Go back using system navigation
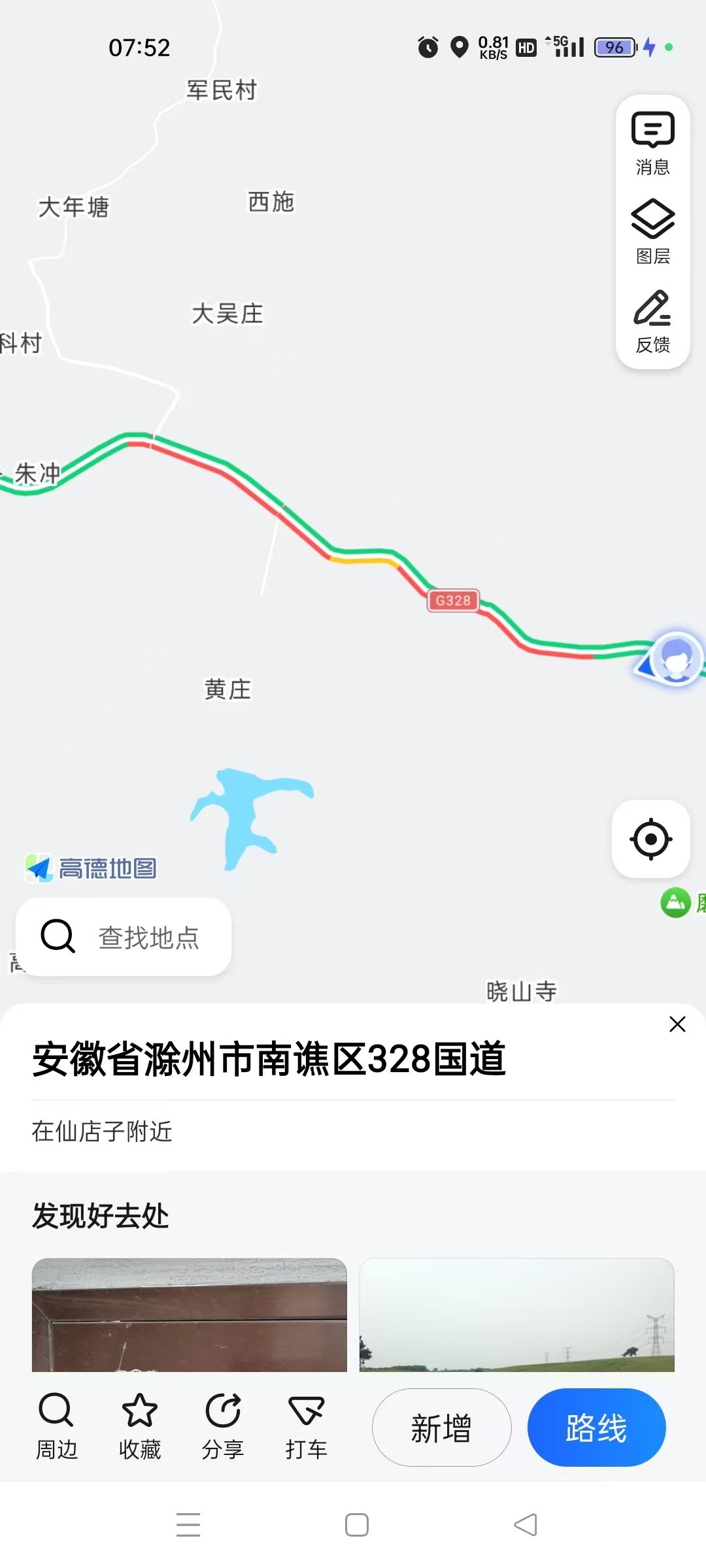Image resolution: width=706 pixels, height=1568 pixels. (x=525, y=1525)
